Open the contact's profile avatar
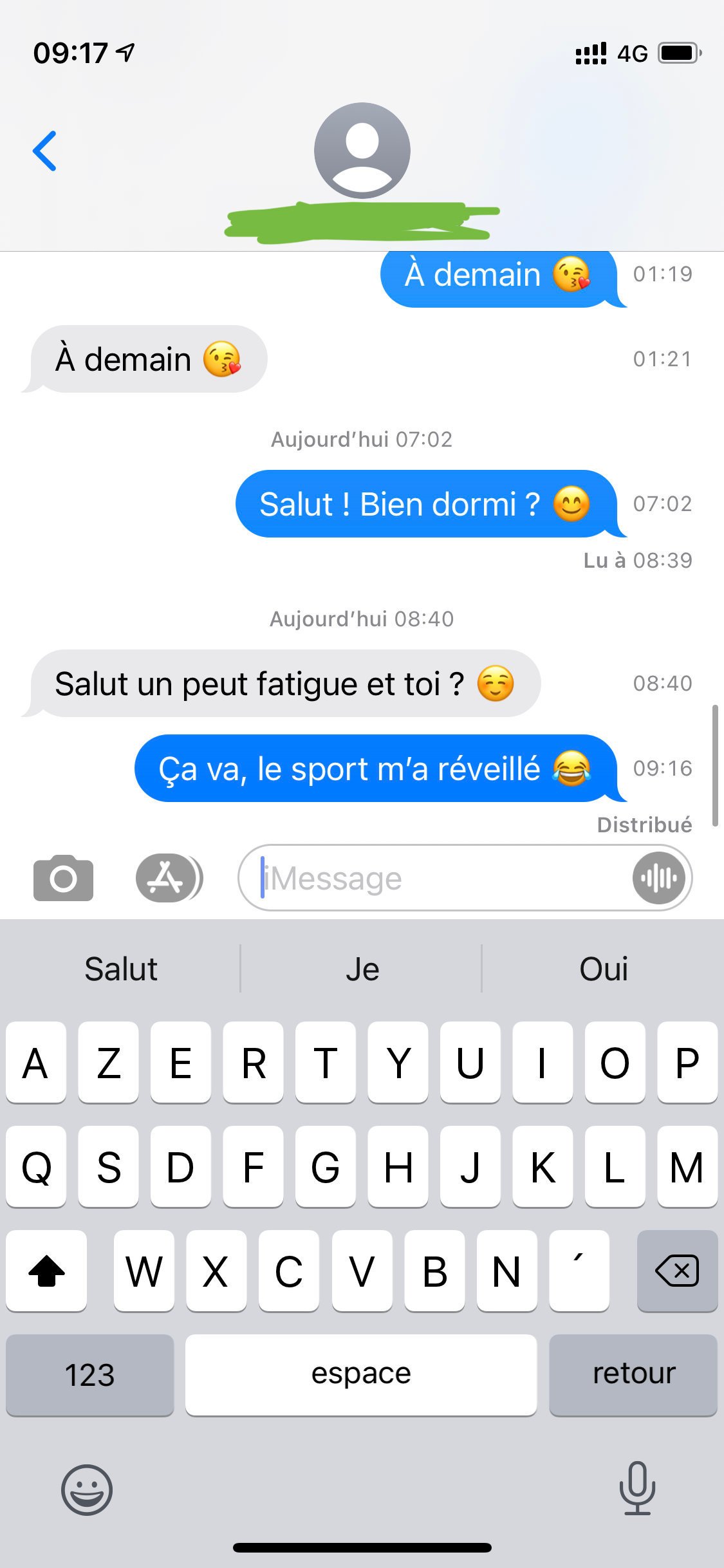 point(362,151)
